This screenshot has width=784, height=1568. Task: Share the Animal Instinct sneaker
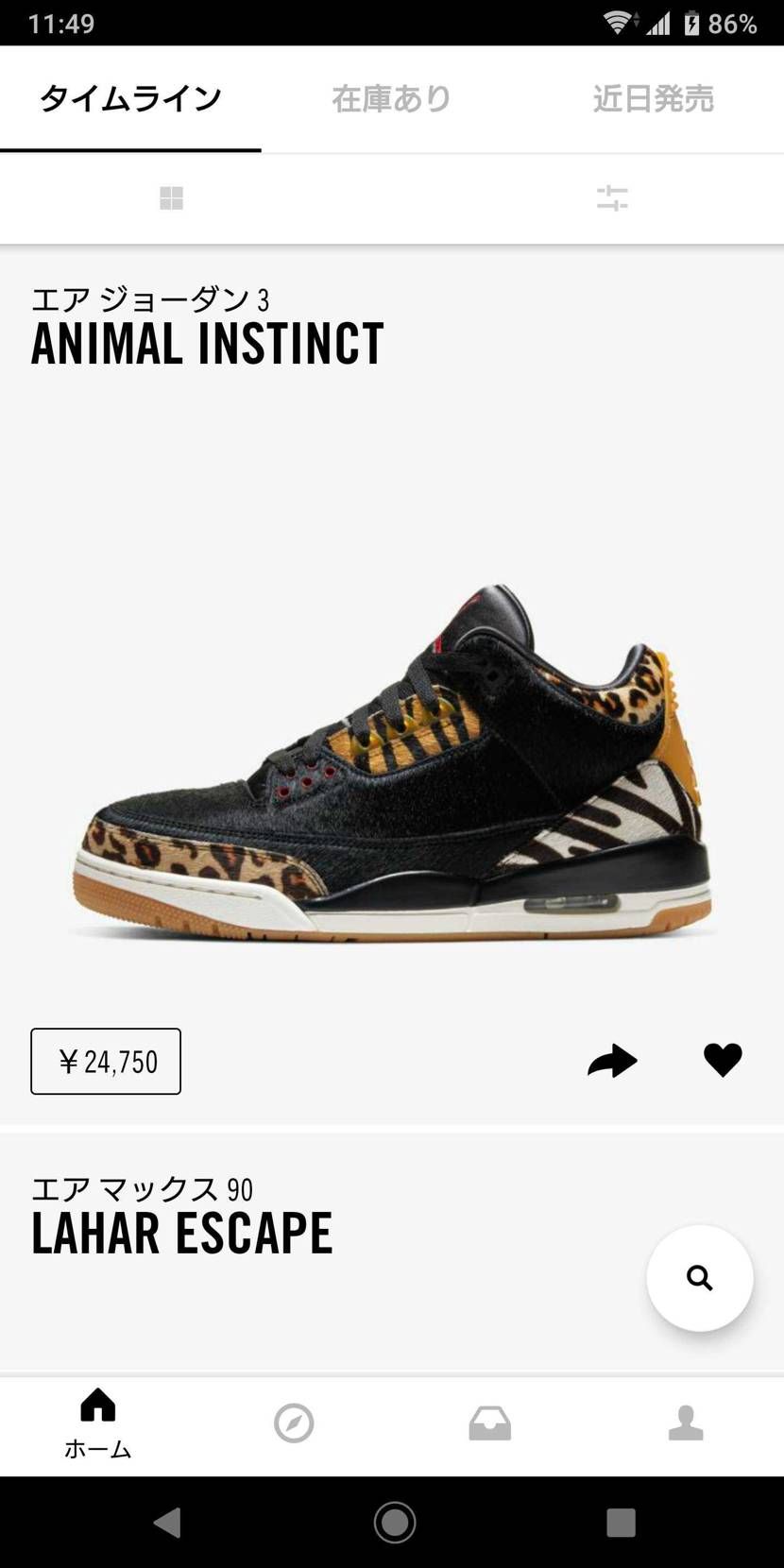[x=612, y=1061]
